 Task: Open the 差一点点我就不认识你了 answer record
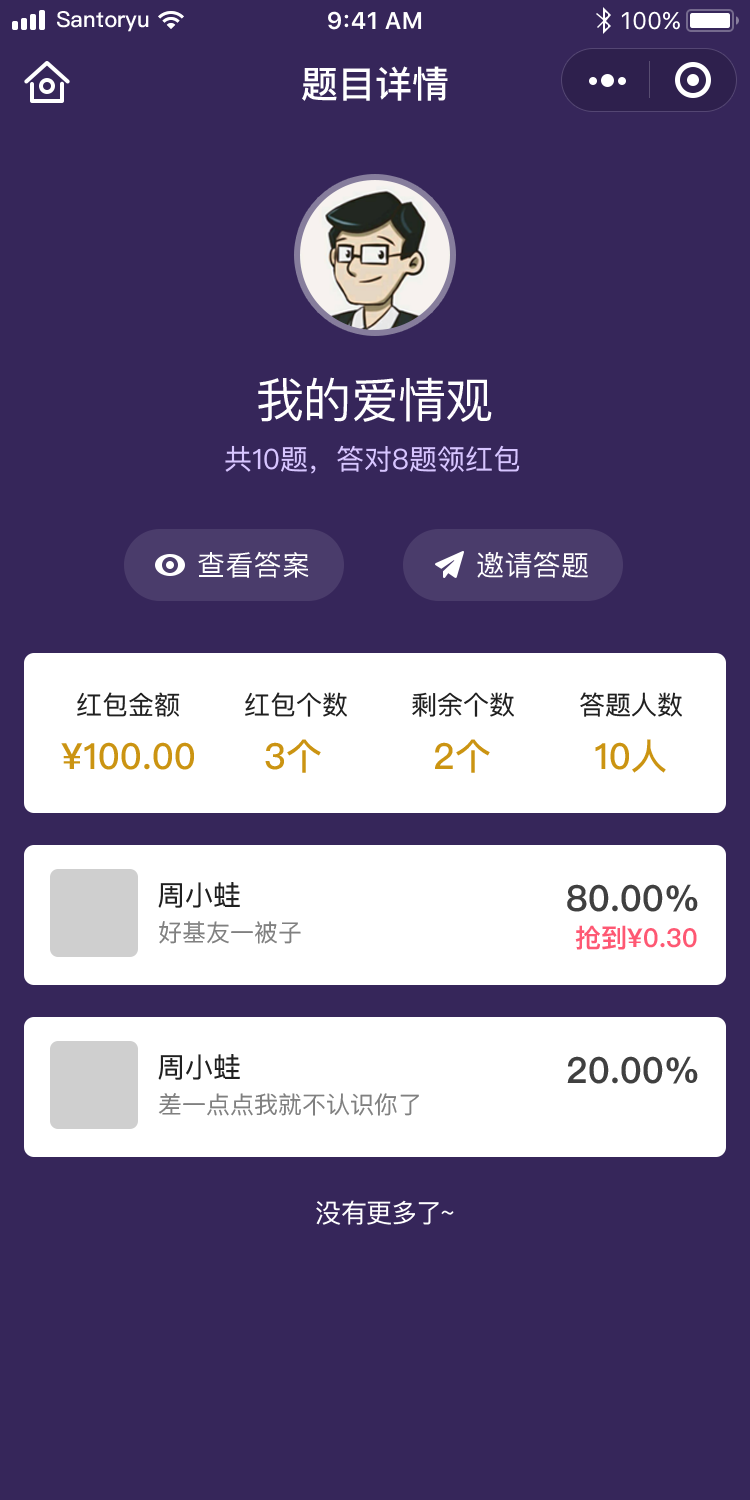[375, 1087]
